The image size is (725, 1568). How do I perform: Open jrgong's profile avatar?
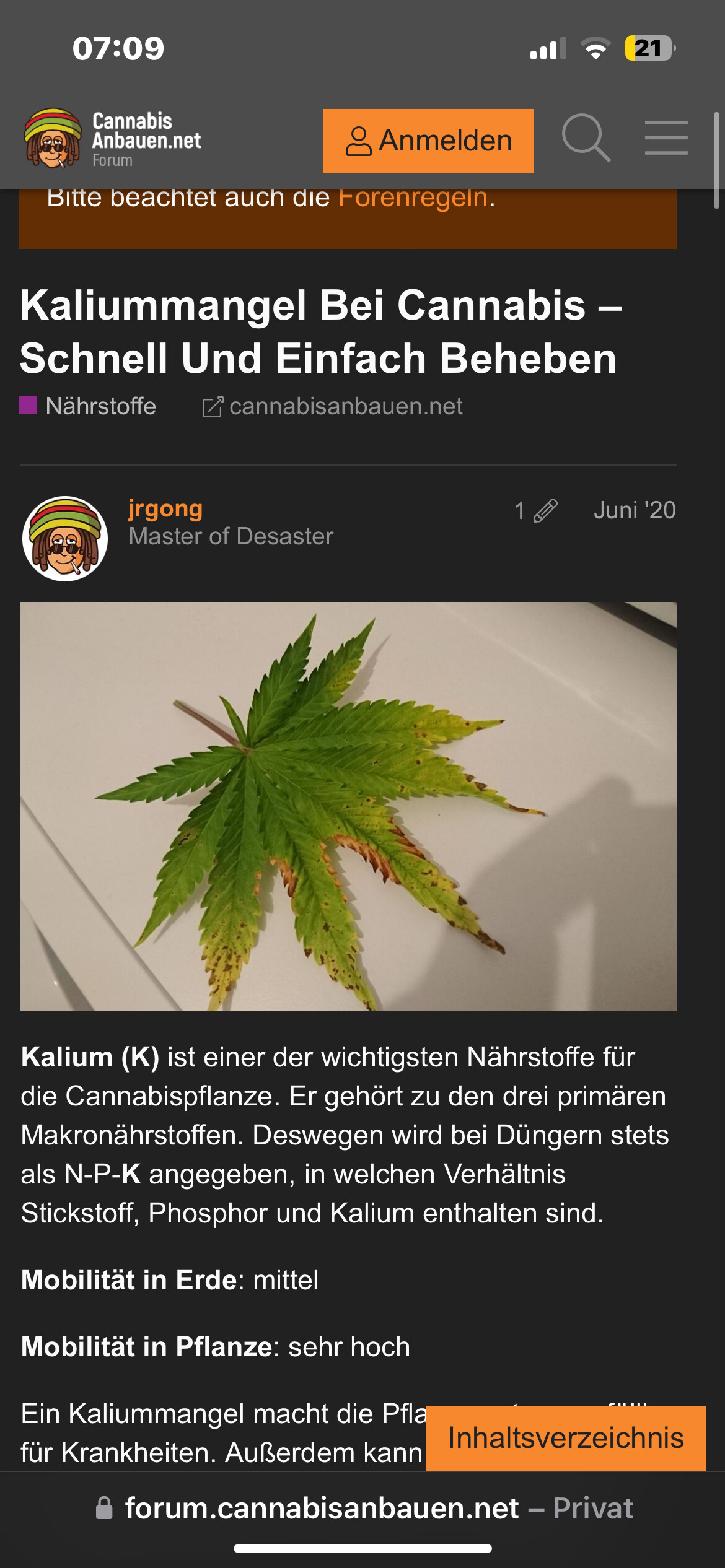[x=65, y=539]
